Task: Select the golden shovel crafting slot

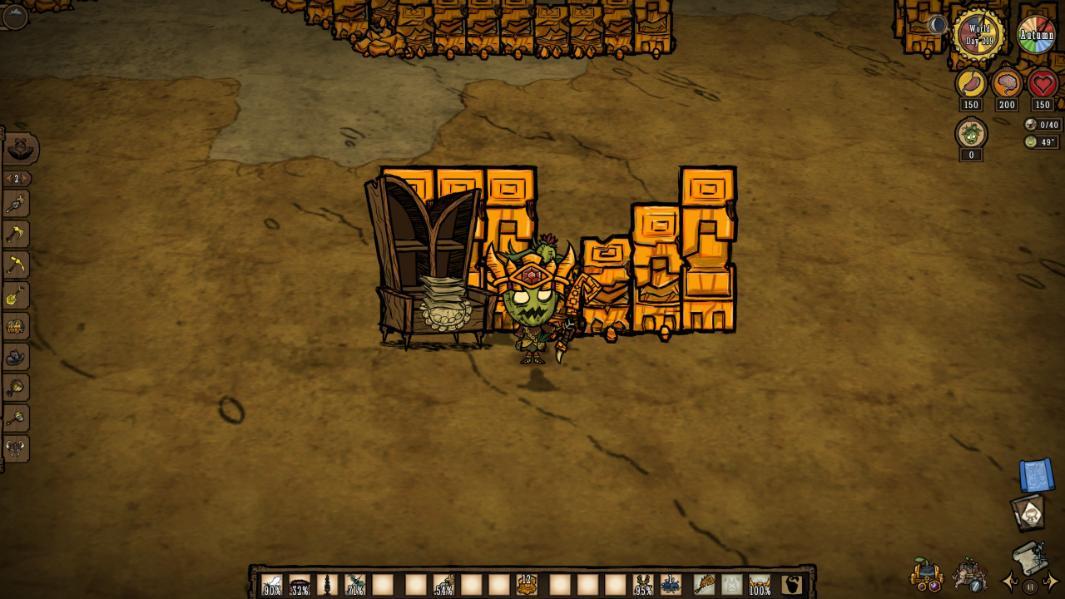Action: coord(17,295)
